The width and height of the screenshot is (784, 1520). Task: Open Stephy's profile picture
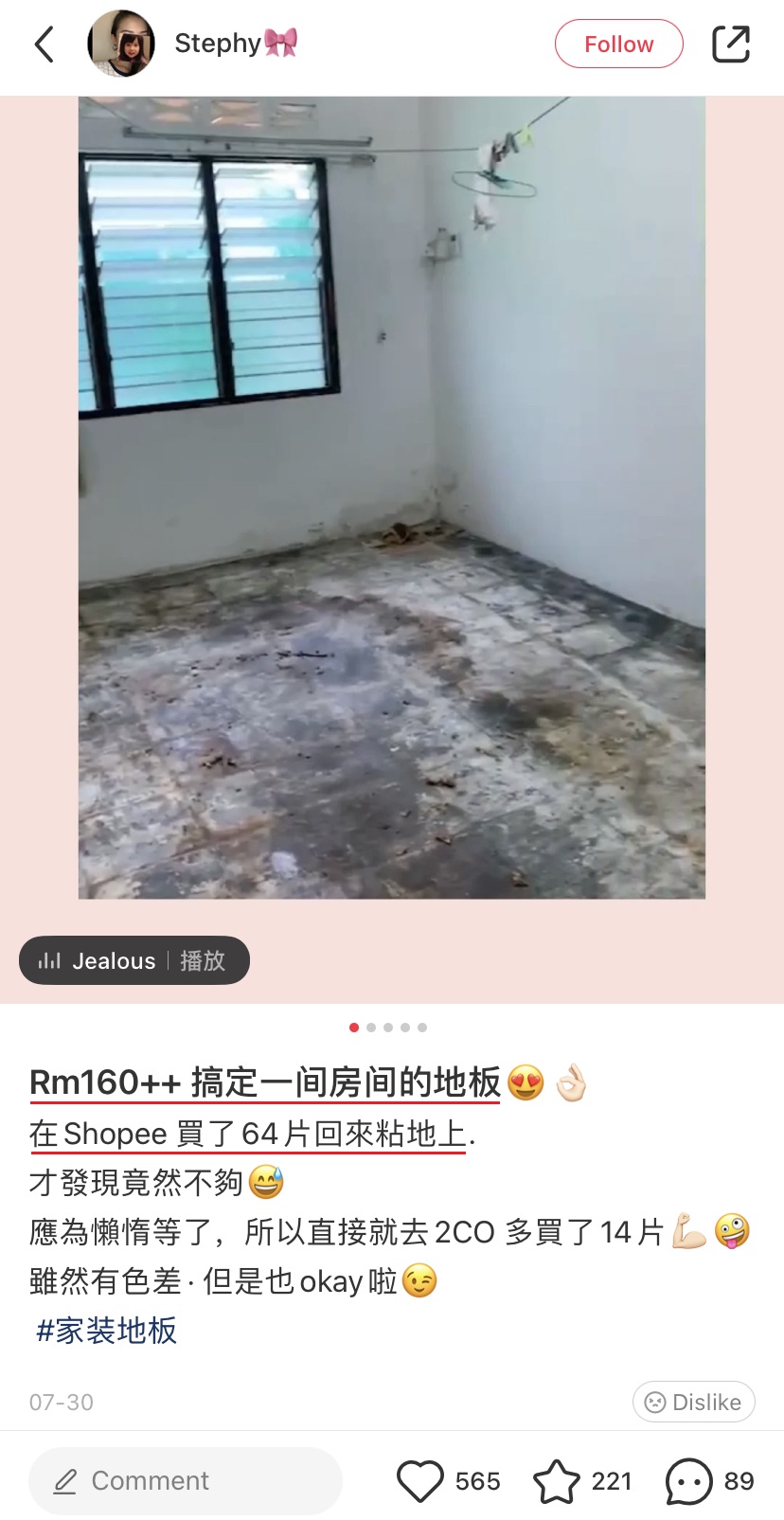121,44
